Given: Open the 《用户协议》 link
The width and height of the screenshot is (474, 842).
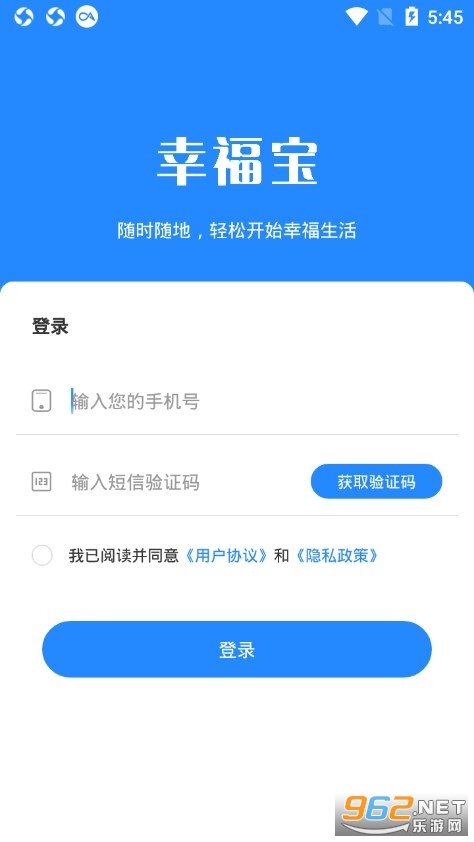Looking at the screenshot, I should (226, 555).
